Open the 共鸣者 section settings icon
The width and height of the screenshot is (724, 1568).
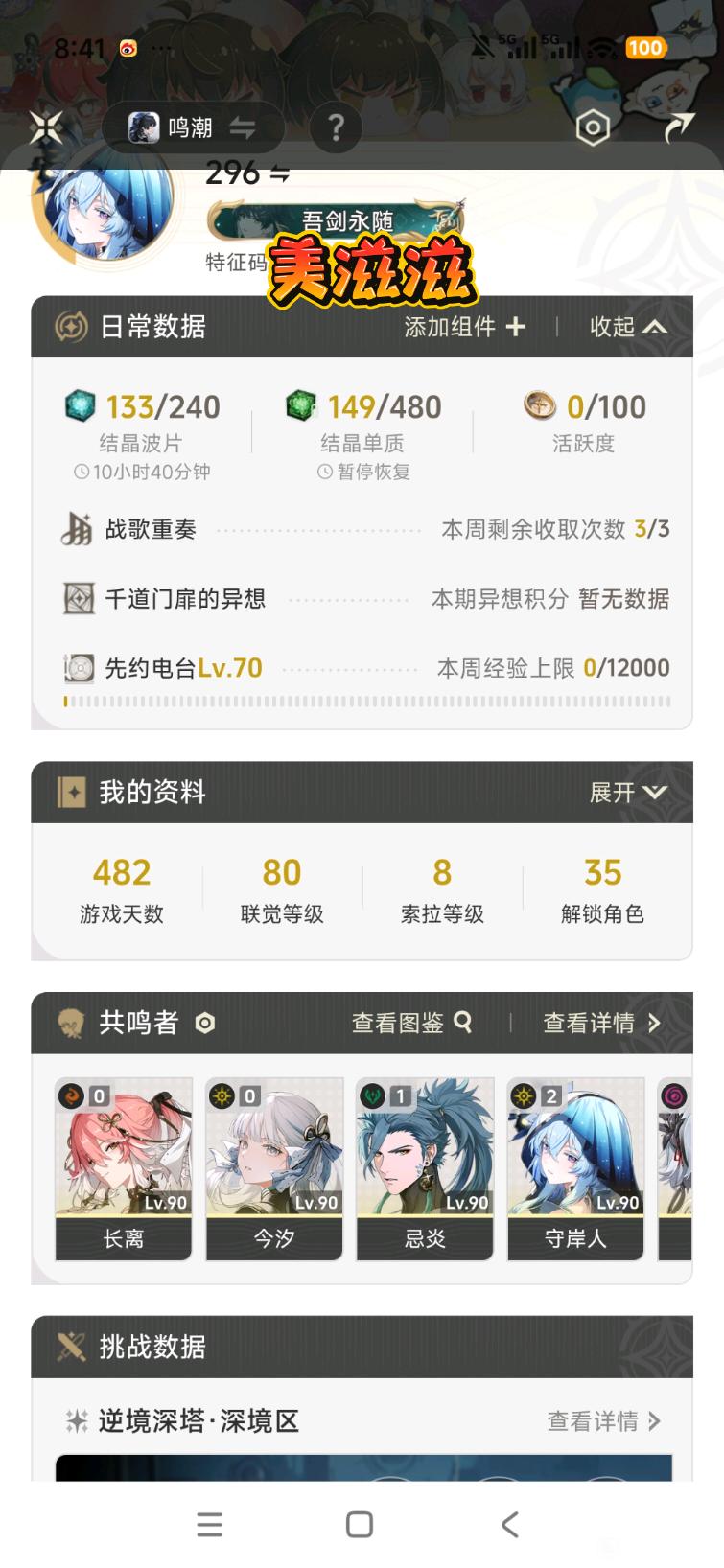pos(204,1023)
